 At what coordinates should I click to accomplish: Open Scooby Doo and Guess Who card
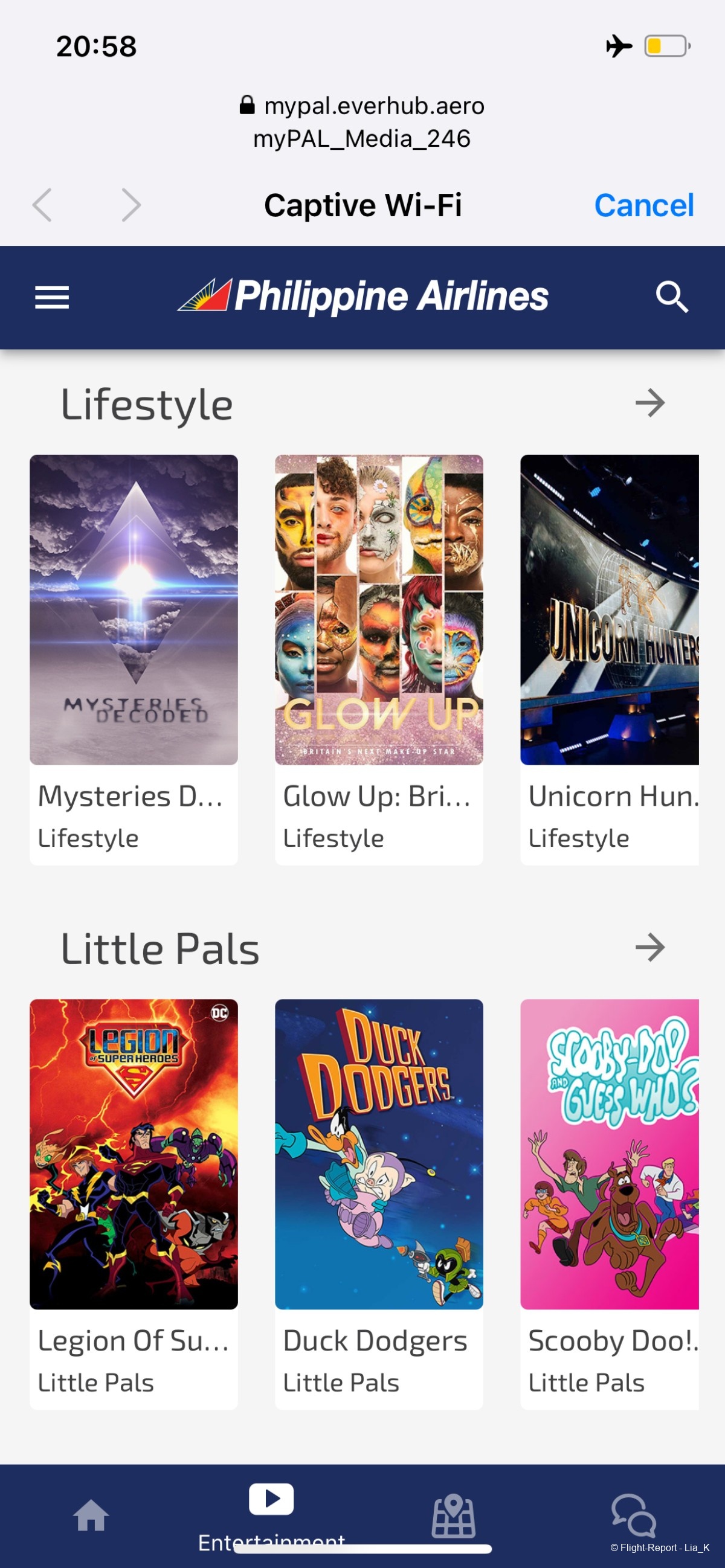click(x=610, y=1154)
